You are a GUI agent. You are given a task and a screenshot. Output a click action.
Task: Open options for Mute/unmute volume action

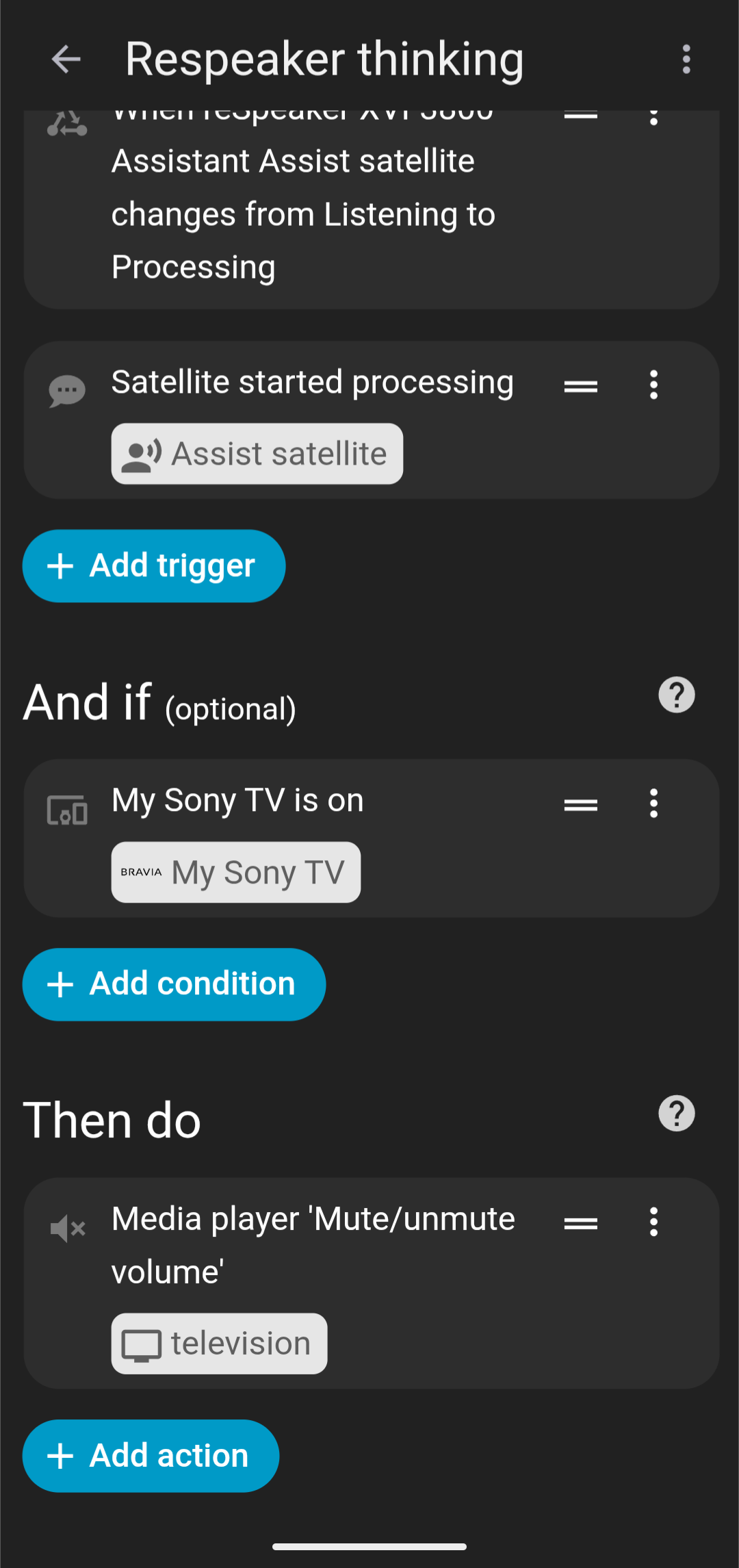[x=653, y=1222]
